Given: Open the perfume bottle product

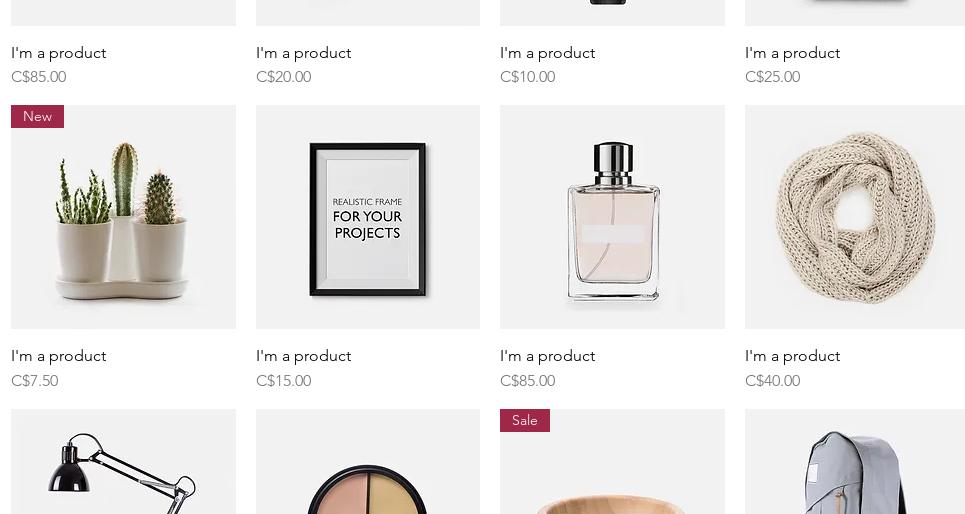Looking at the screenshot, I should pyautogui.click(x=612, y=217).
